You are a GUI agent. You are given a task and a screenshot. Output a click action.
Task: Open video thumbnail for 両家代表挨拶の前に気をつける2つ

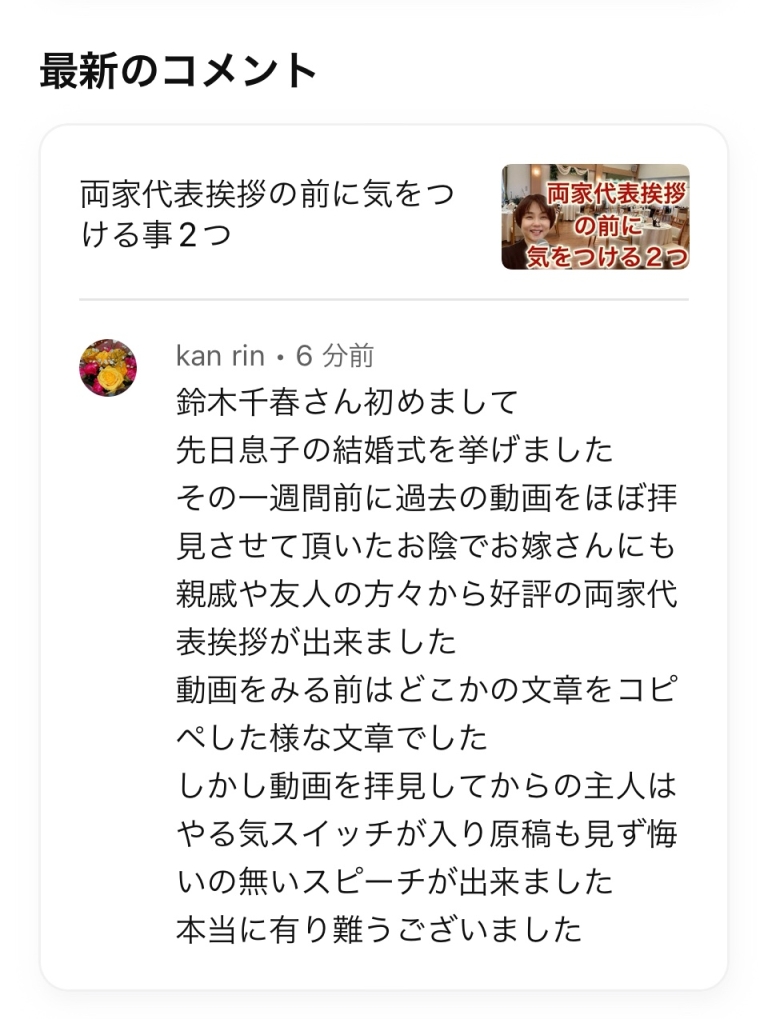pos(595,217)
